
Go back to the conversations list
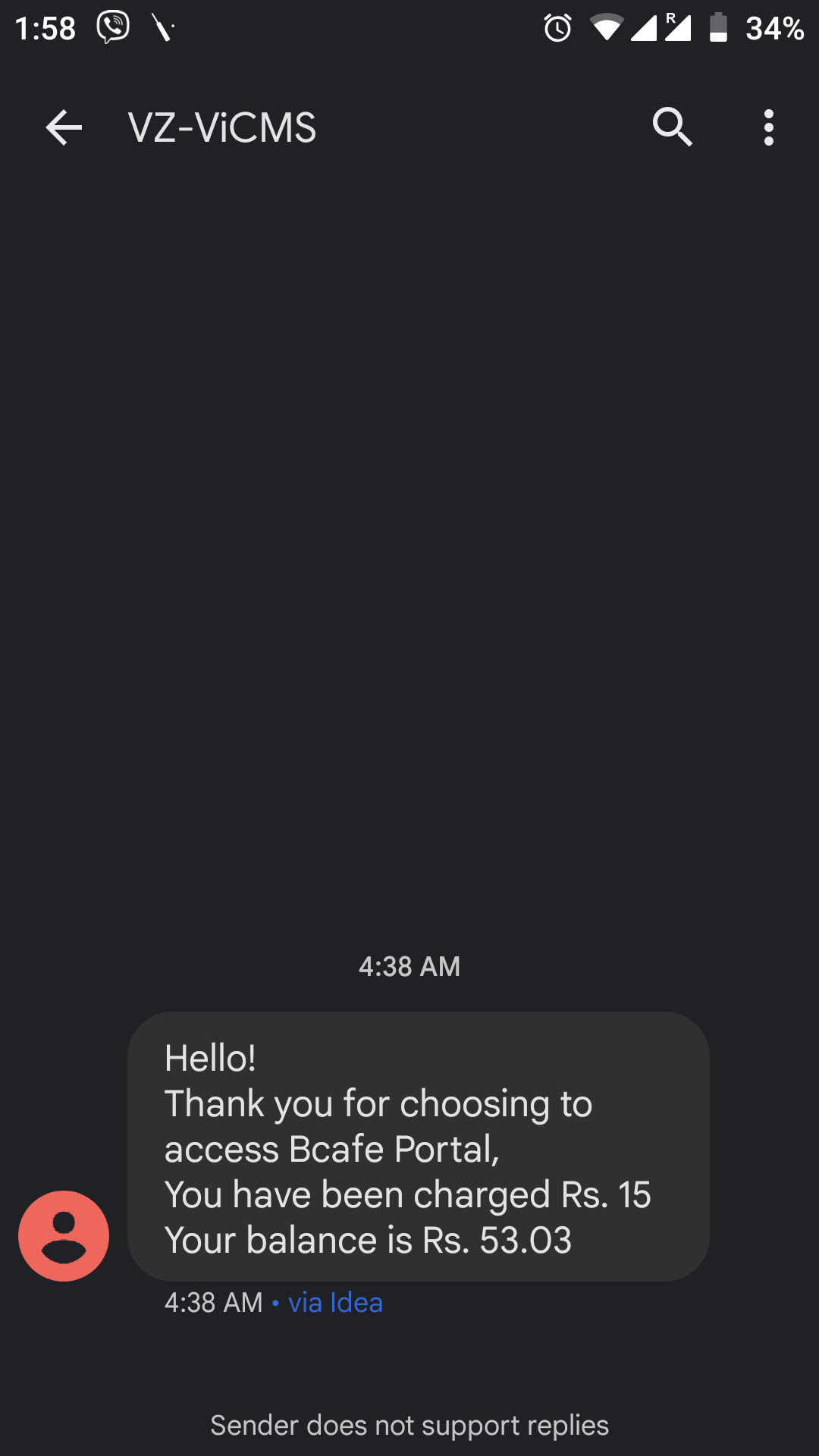64,127
